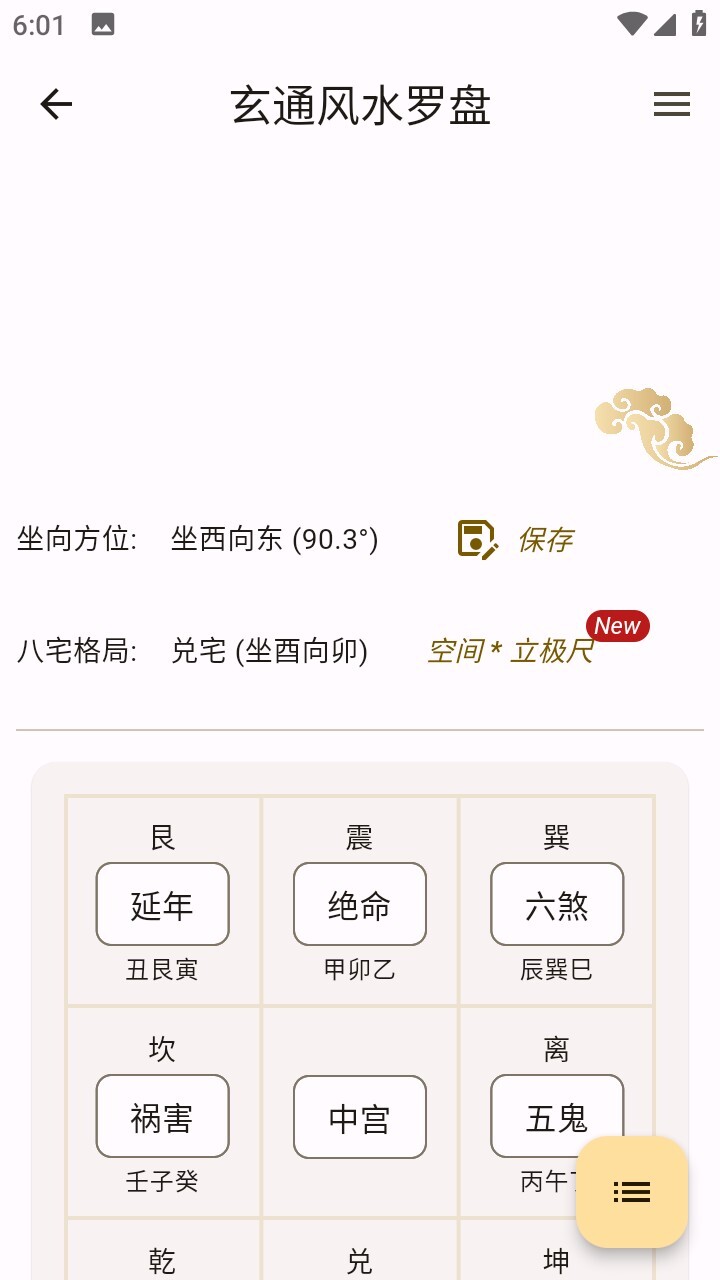
Task: Open 空间 * 立极尺 feature
Action: 511,651
